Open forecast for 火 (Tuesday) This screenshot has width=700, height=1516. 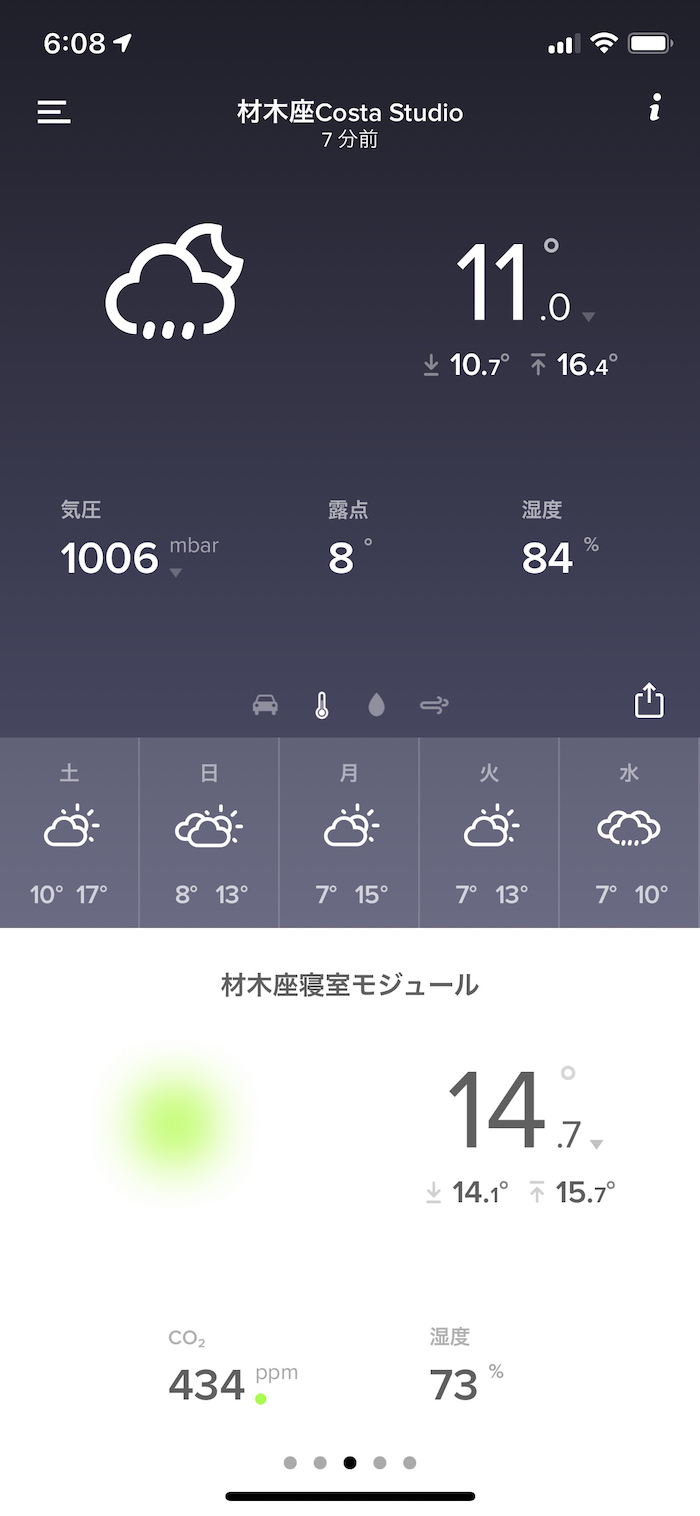click(x=489, y=832)
